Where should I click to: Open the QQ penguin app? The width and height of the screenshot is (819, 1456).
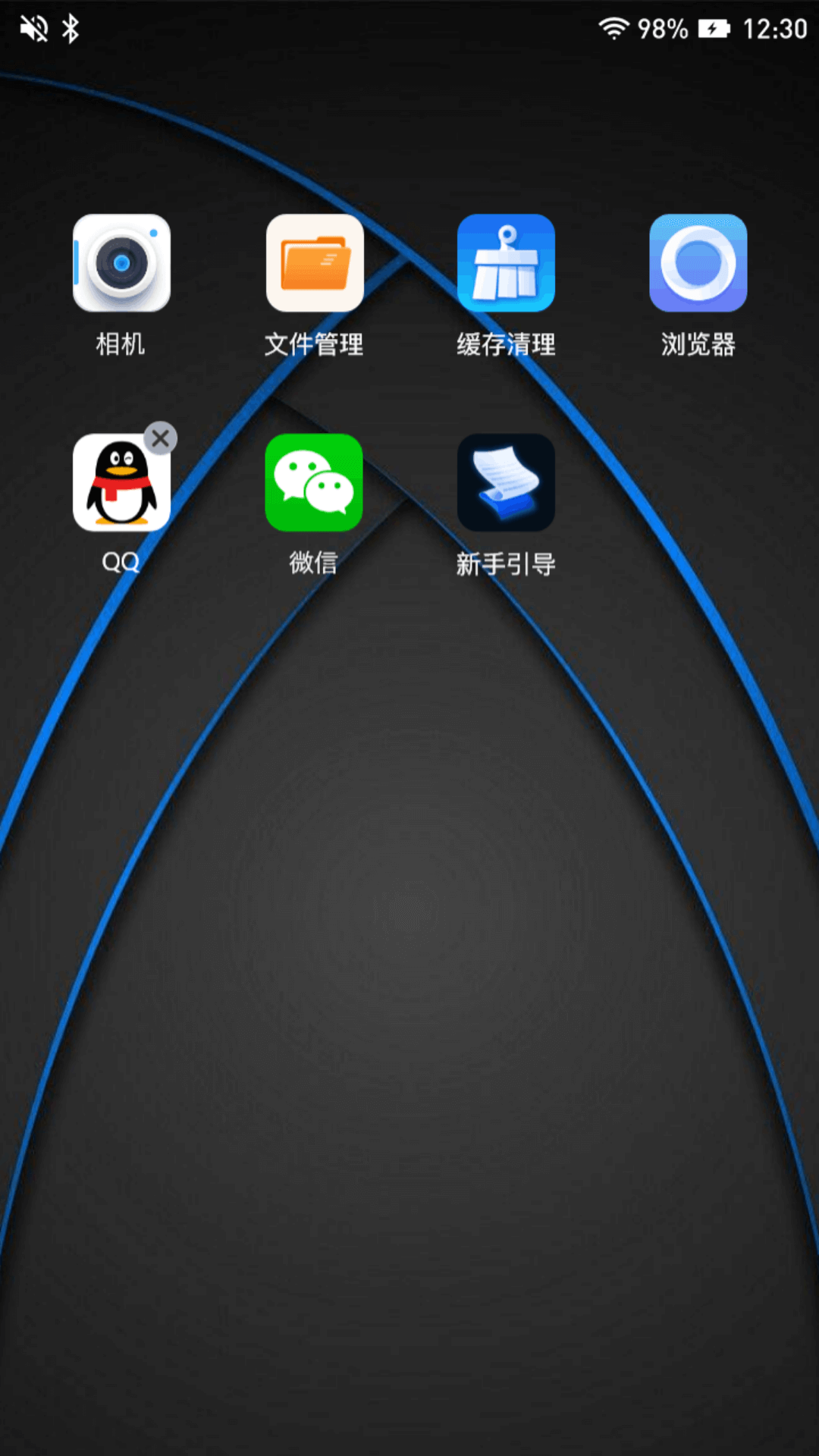click(122, 483)
